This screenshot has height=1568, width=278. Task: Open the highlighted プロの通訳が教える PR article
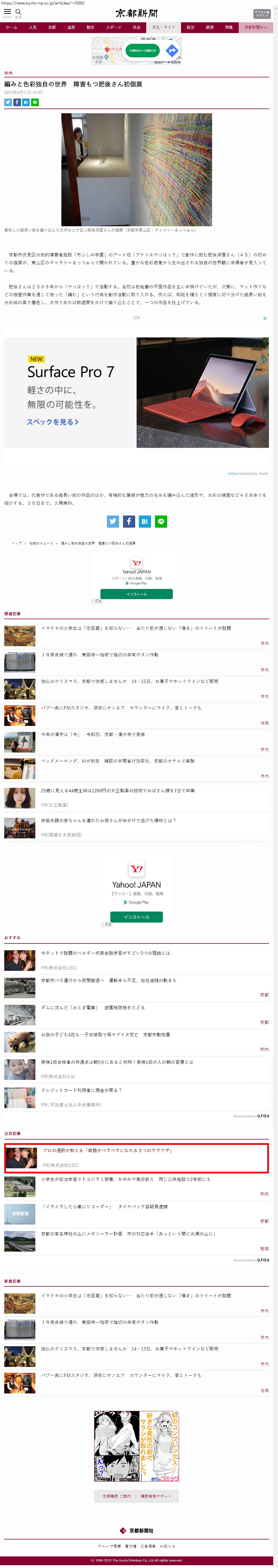107,1151
